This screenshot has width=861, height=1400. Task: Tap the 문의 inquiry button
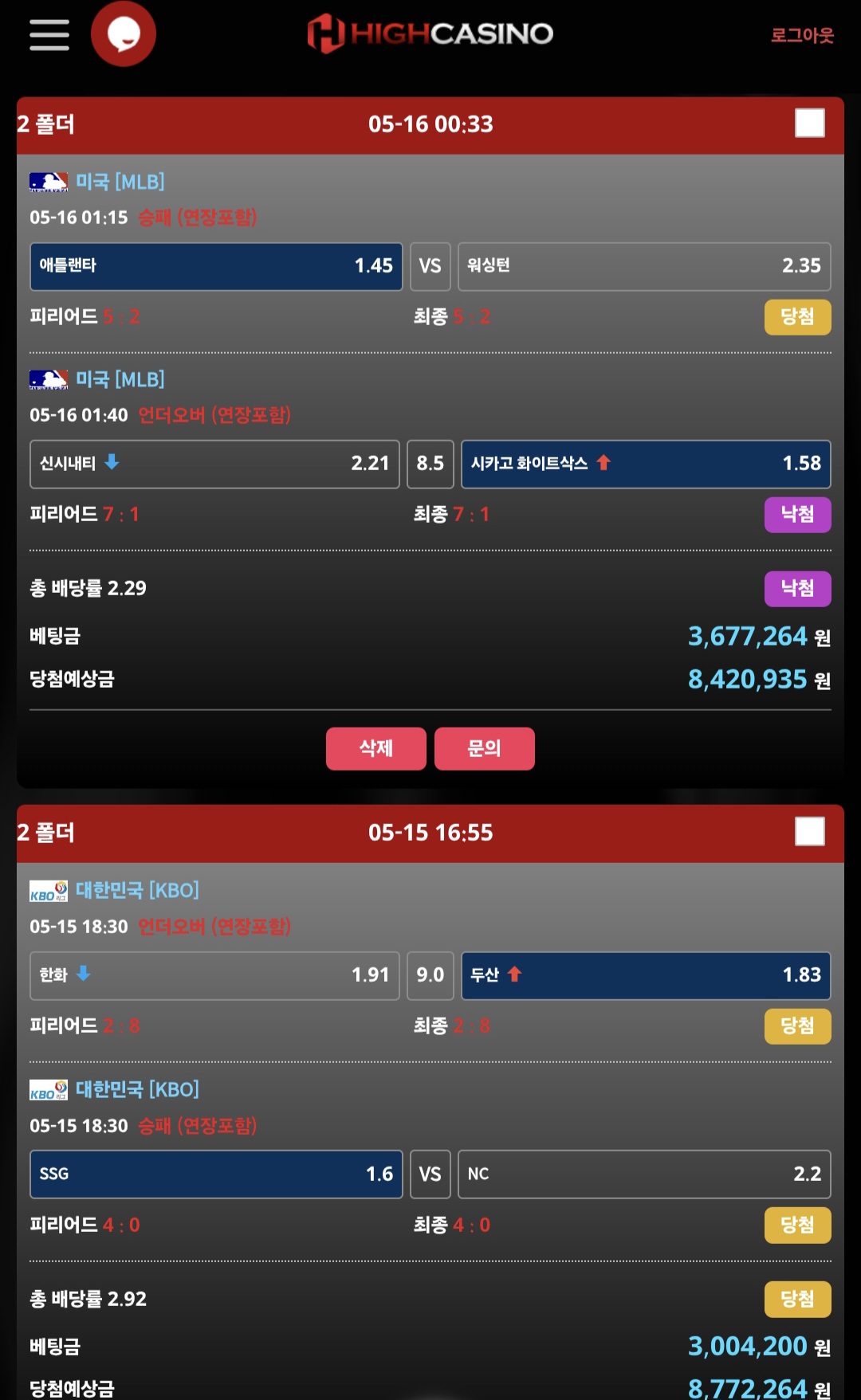(484, 748)
